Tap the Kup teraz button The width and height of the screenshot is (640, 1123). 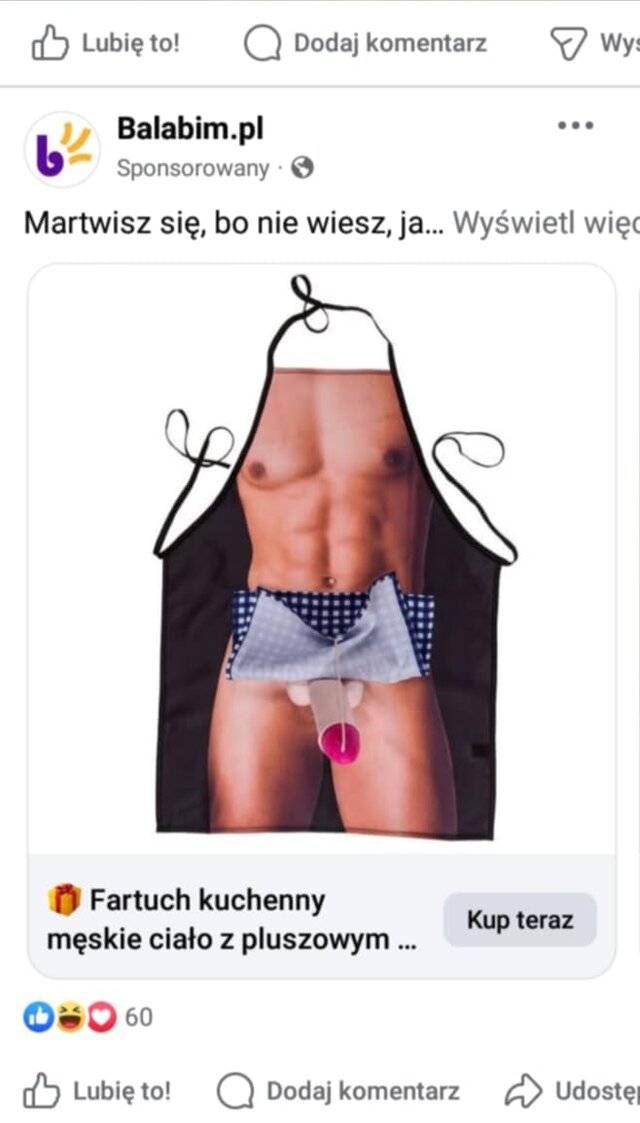(x=520, y=920)
